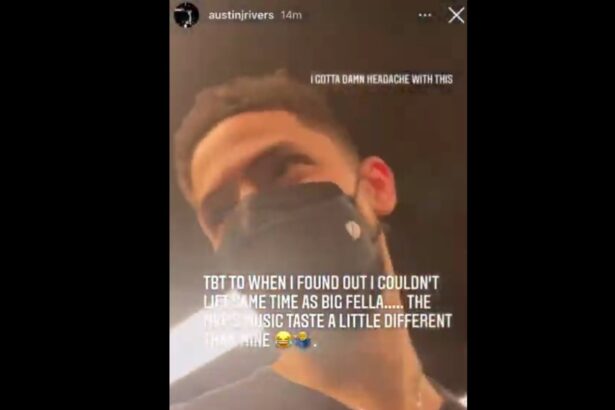Close the story with the X
615x410 pixels.
(x=456, y=15)
